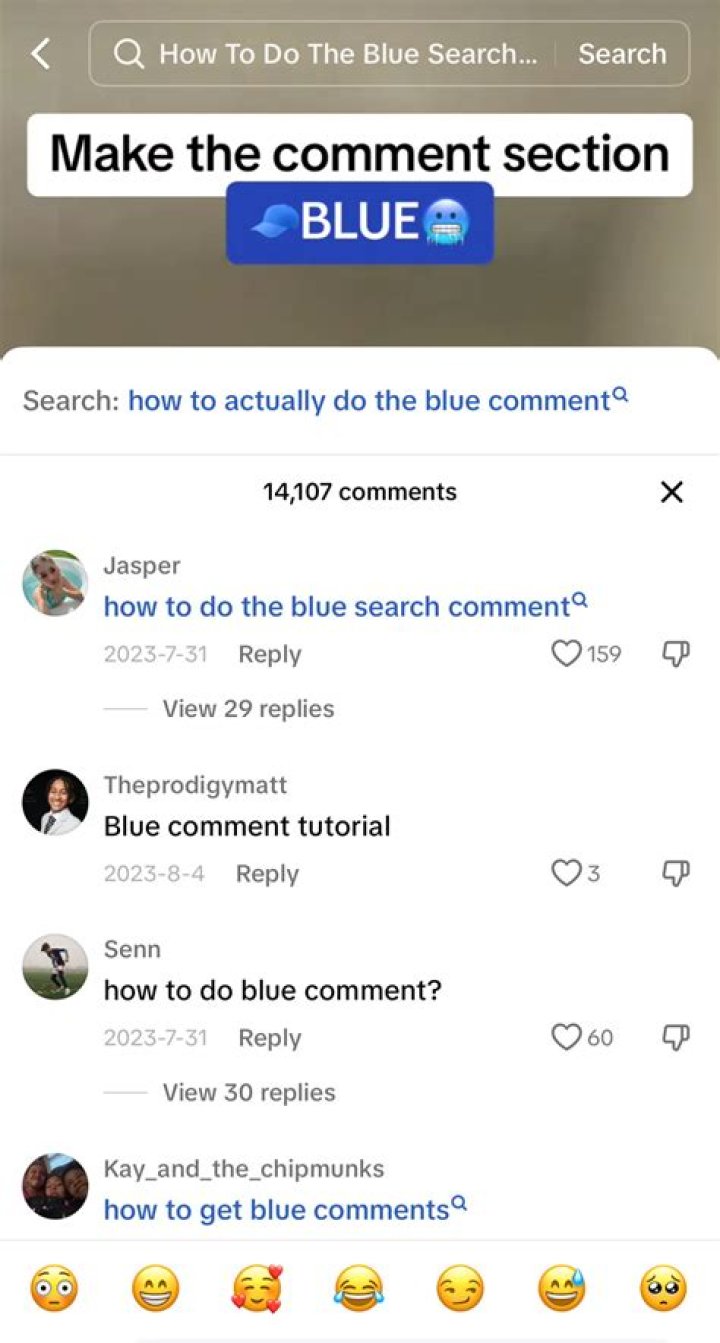
Task: Dislike Jasper's comment
Action: point(677,654)
